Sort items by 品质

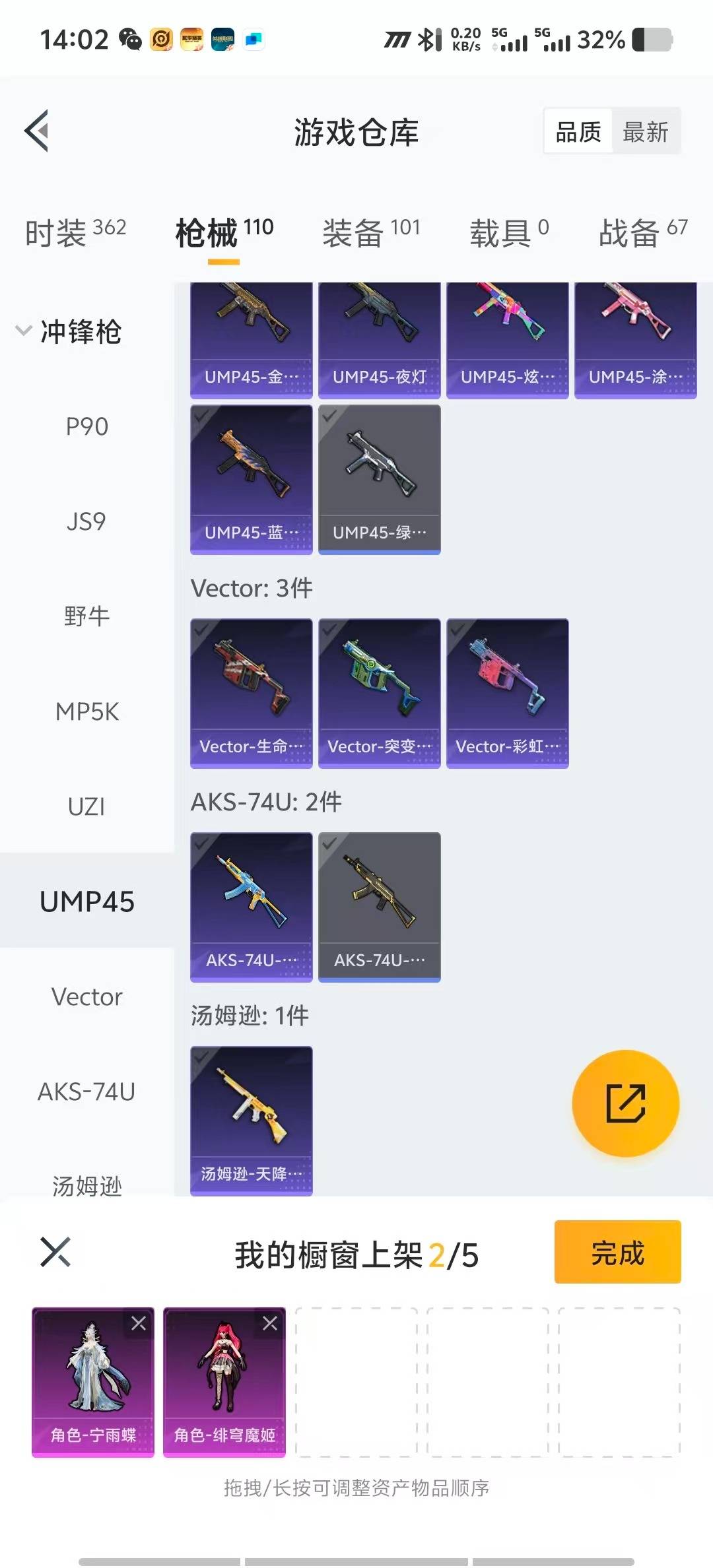[578, 132]
